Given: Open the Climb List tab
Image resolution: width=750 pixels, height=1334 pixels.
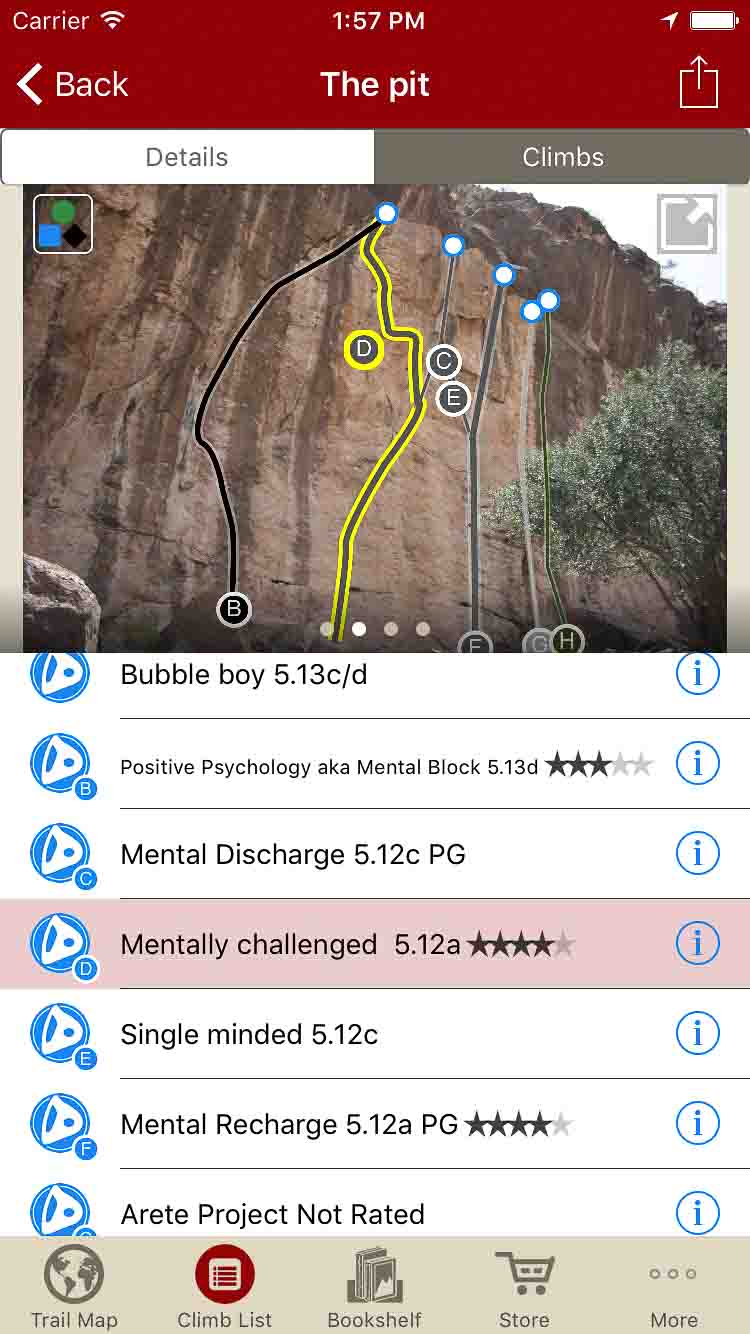Looking at the screenshot, I should click(225, 1287).
